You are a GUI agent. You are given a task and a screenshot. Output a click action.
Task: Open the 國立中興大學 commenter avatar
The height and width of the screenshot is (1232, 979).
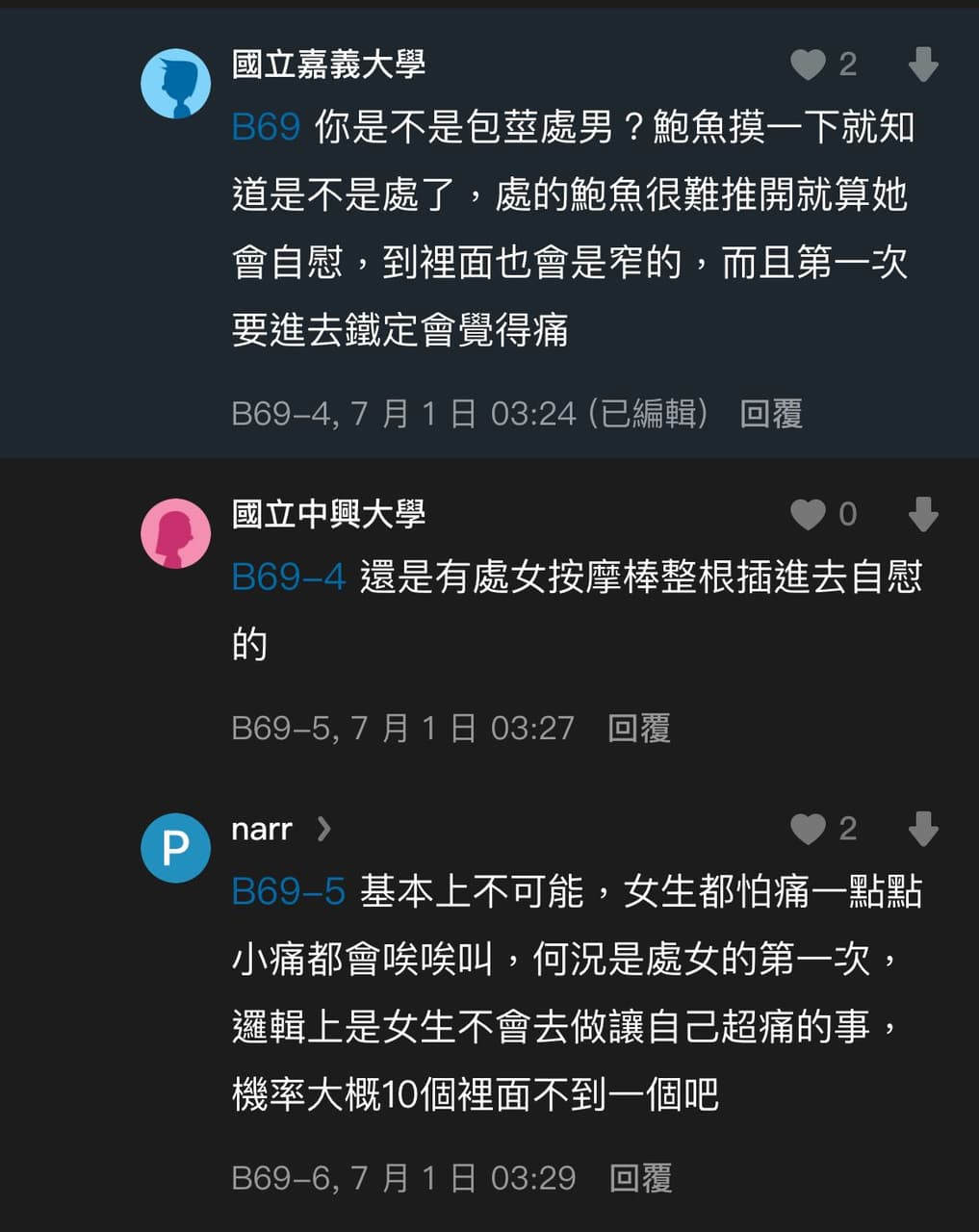176,532
